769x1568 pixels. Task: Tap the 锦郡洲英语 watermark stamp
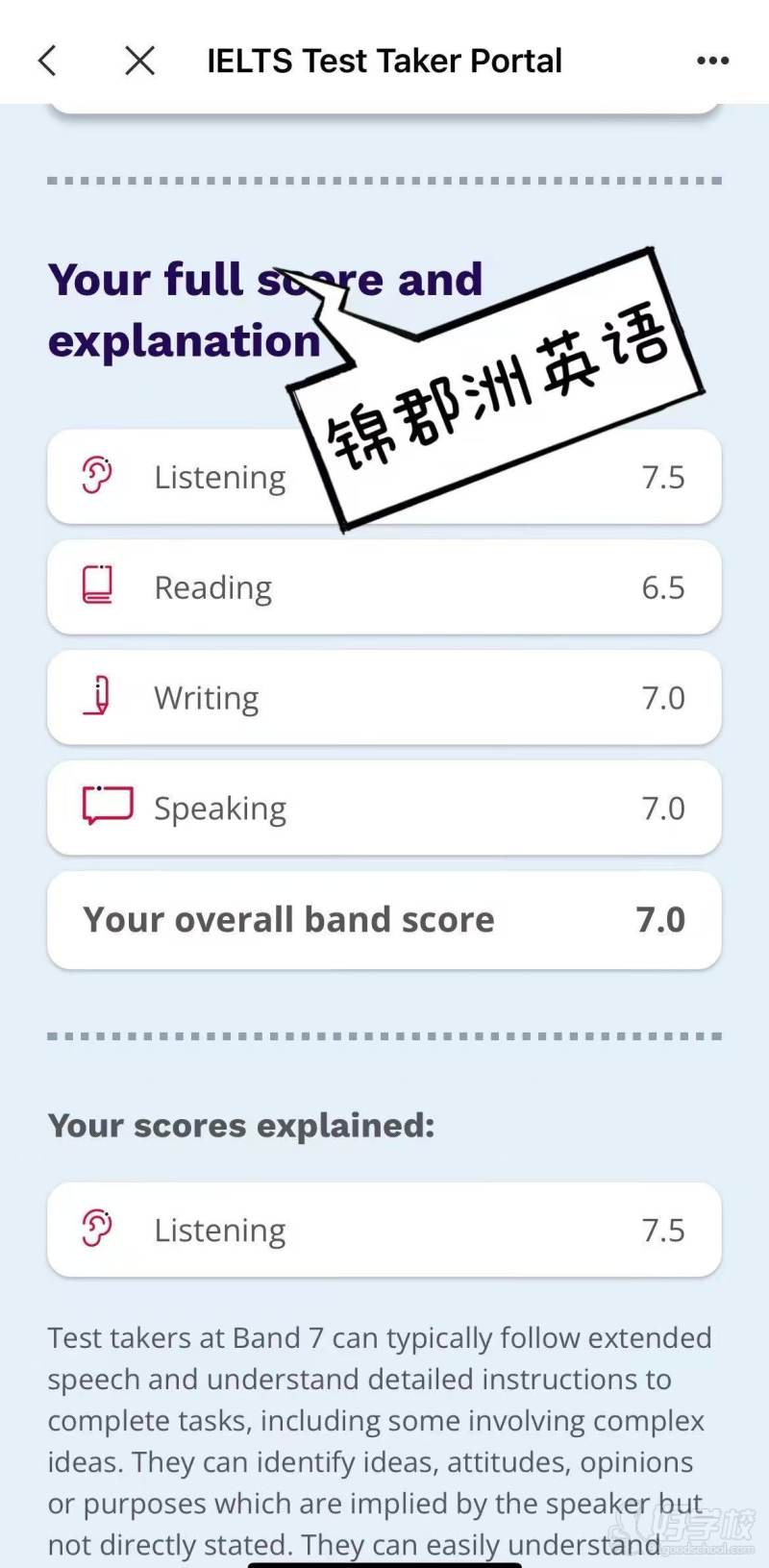(x=500, y=385)
